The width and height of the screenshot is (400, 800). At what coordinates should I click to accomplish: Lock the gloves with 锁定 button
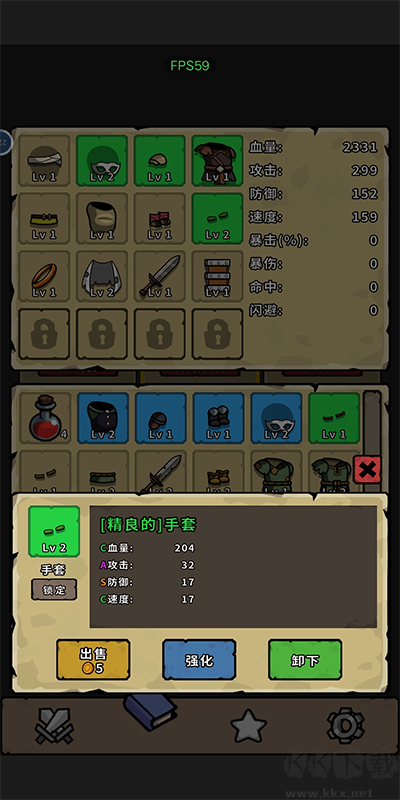[54, 590]
